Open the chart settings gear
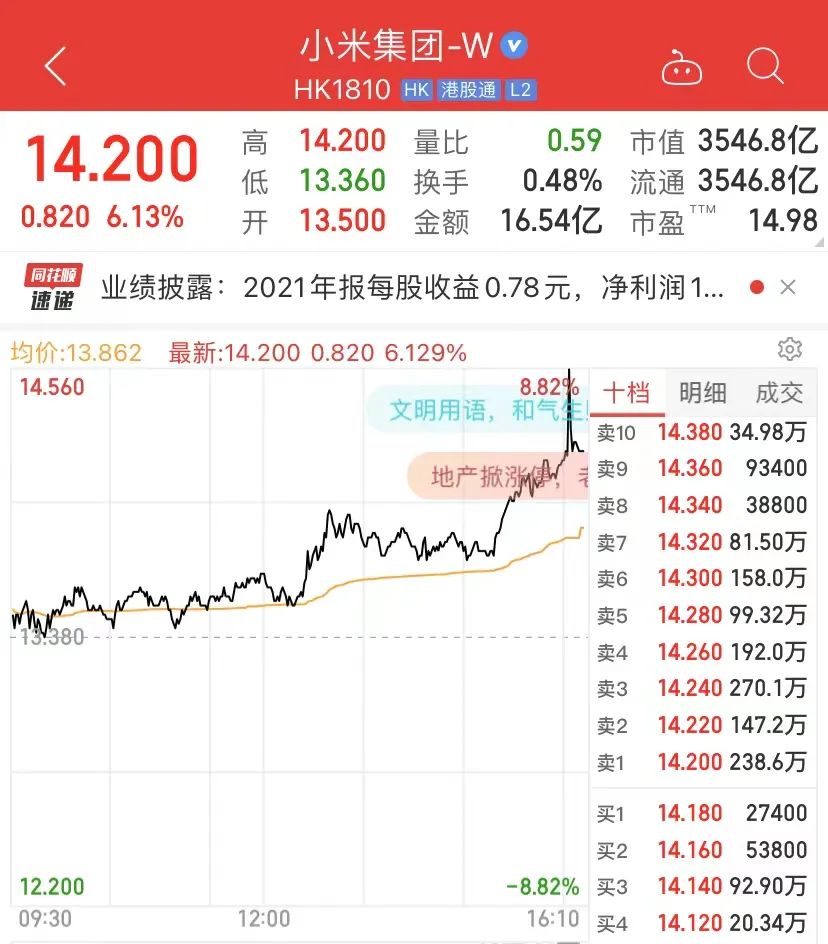Screen dimensions: 828x944 (x=790, y=349)
